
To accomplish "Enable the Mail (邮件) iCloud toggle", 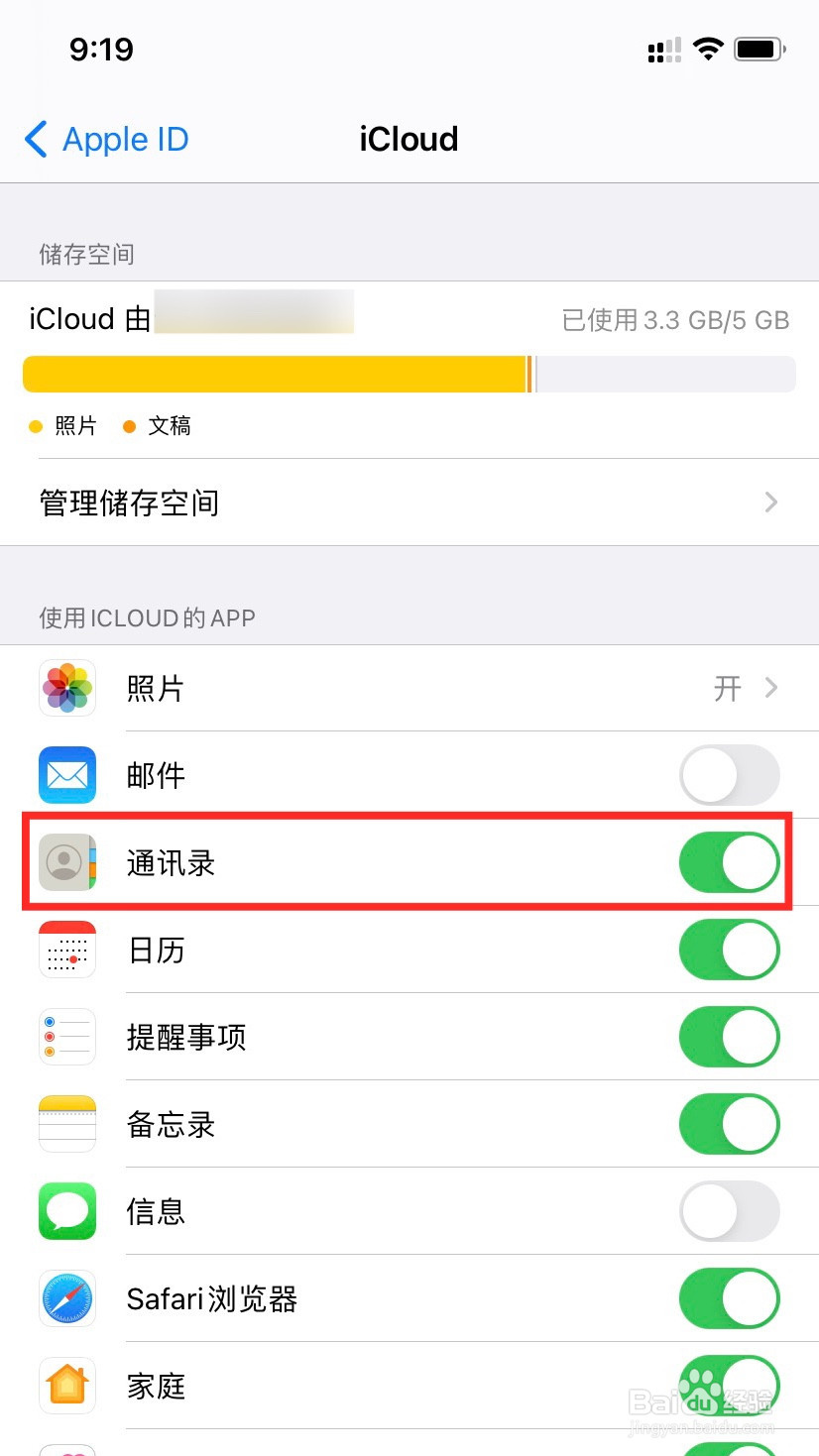I will click(730, 775).
